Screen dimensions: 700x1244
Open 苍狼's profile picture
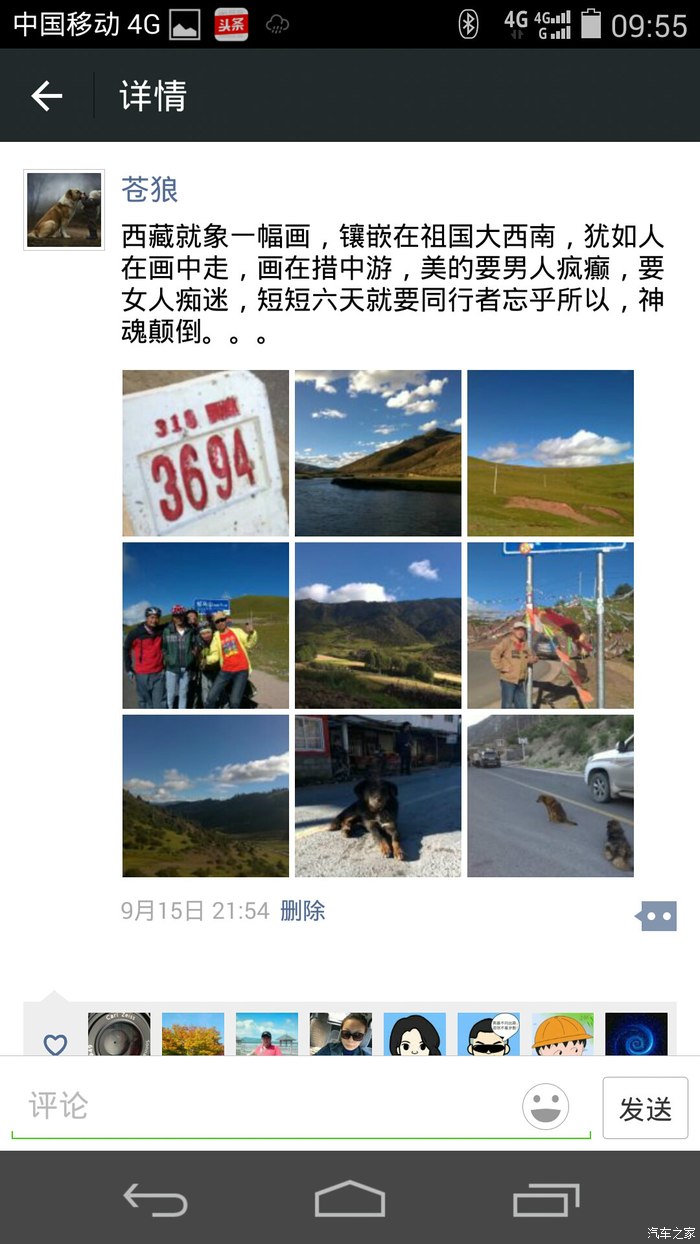point(64,210)
